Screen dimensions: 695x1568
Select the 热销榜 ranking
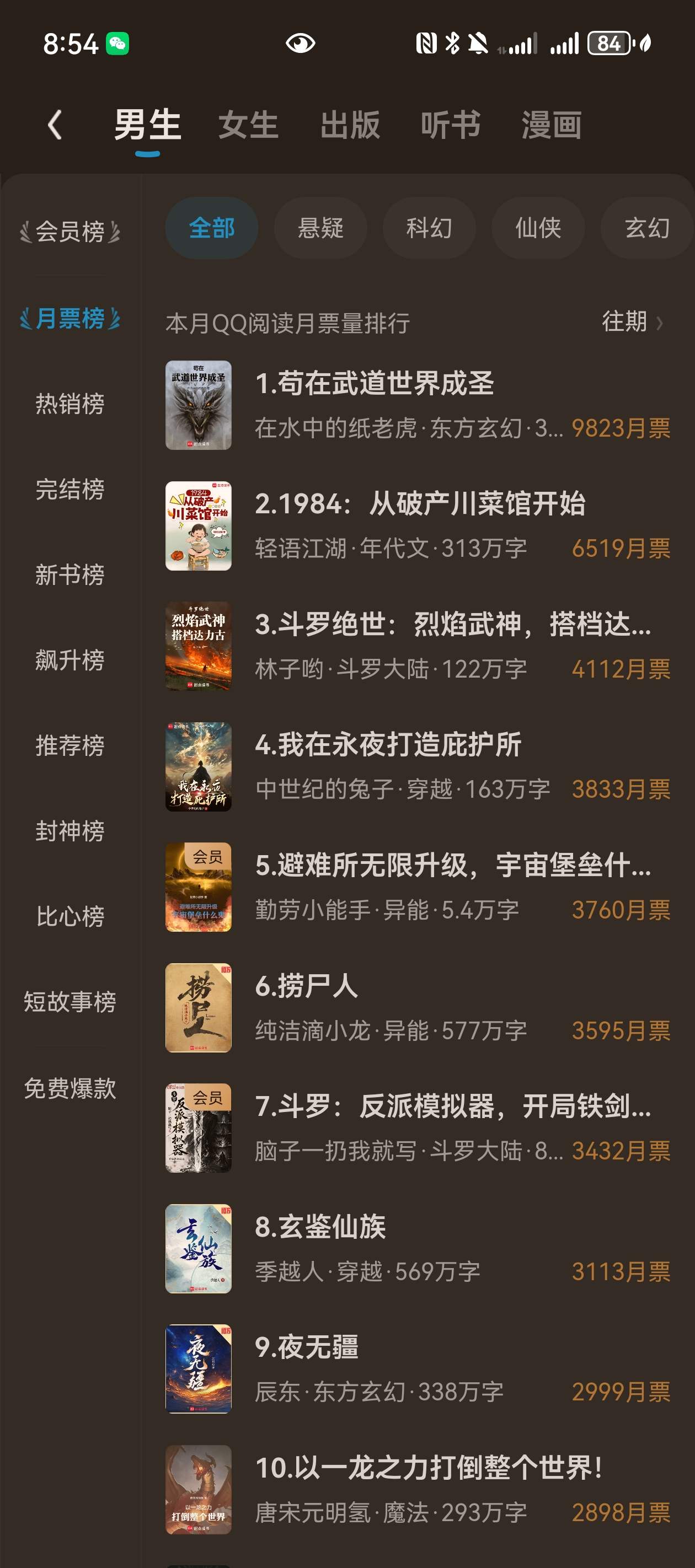pos(70,404)
